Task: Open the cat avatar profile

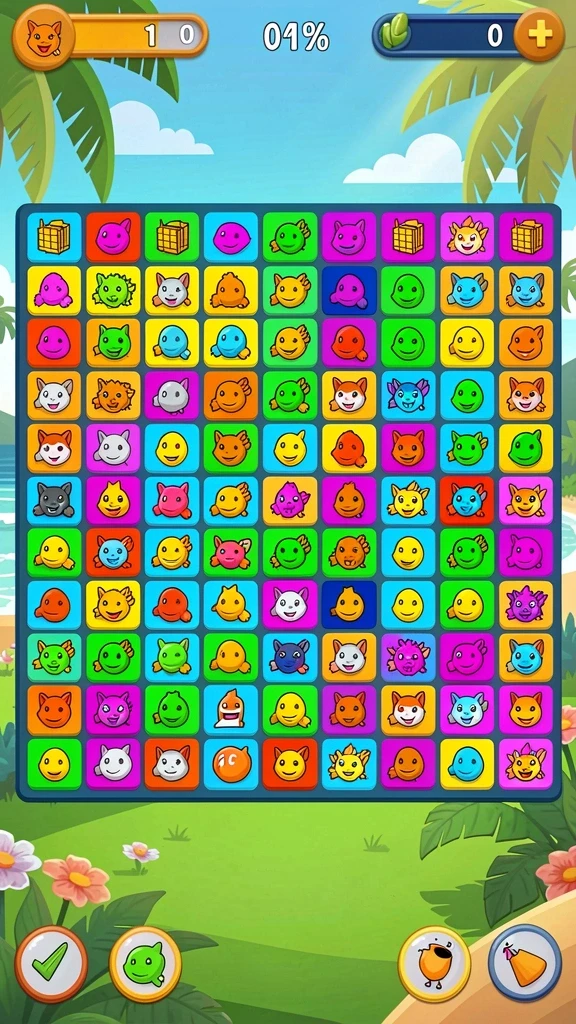Action: click(x=43, y=37)
